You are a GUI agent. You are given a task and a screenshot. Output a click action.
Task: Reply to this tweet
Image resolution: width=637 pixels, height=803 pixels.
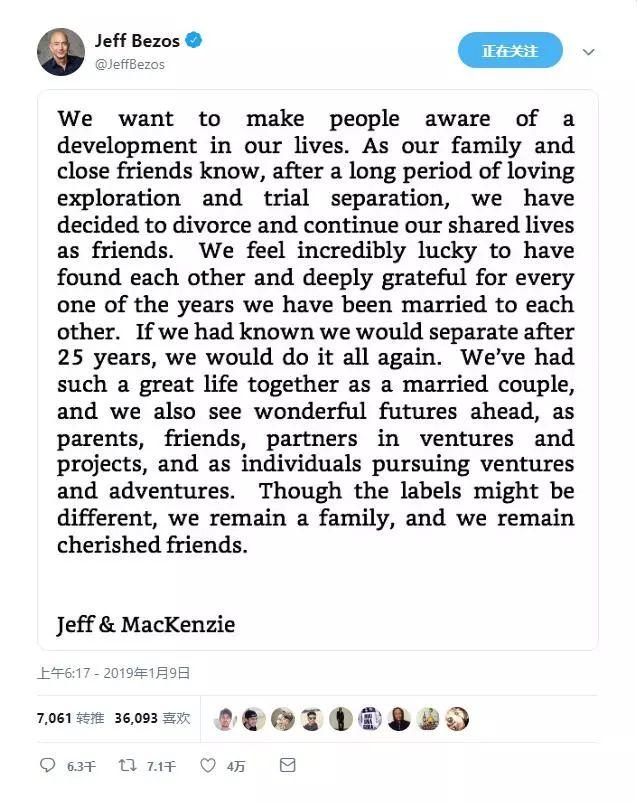click(48, 766)
